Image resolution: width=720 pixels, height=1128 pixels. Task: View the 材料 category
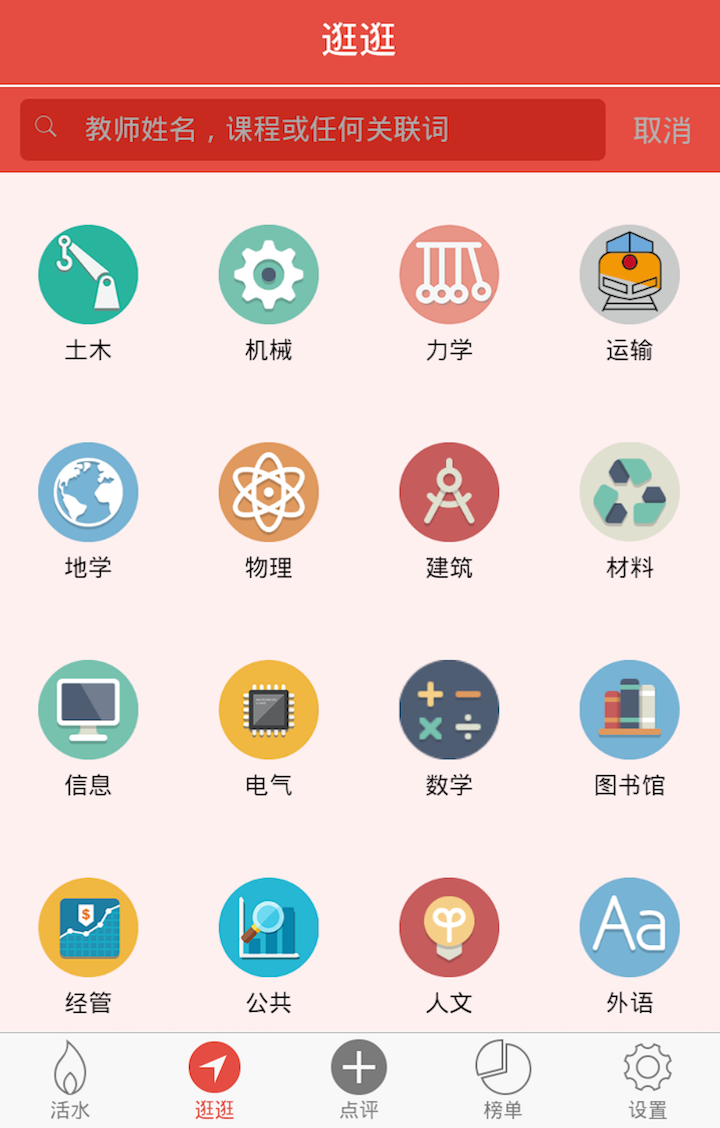click(629, 493)
